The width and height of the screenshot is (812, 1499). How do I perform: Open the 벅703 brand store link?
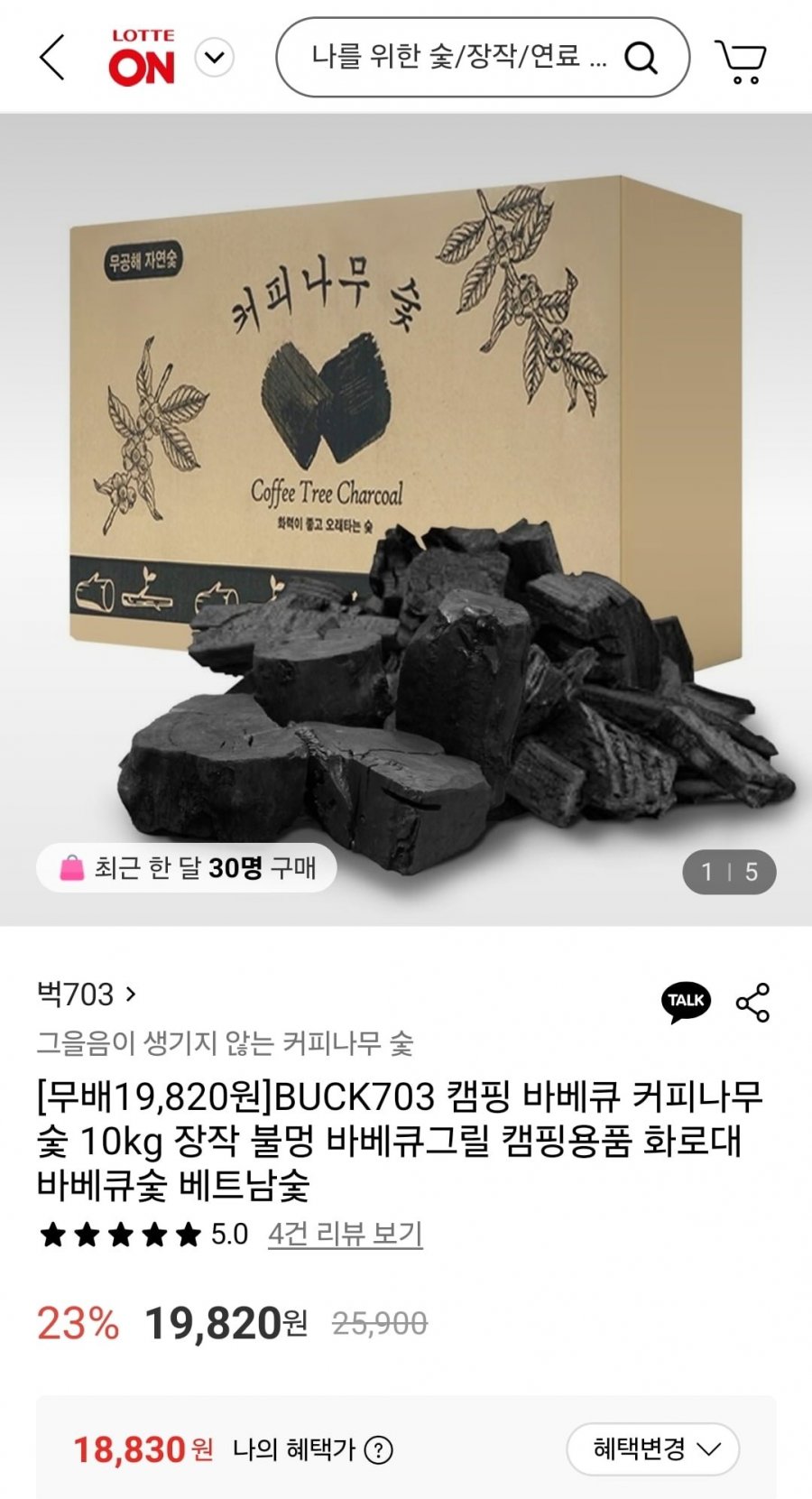coord(86,995)
